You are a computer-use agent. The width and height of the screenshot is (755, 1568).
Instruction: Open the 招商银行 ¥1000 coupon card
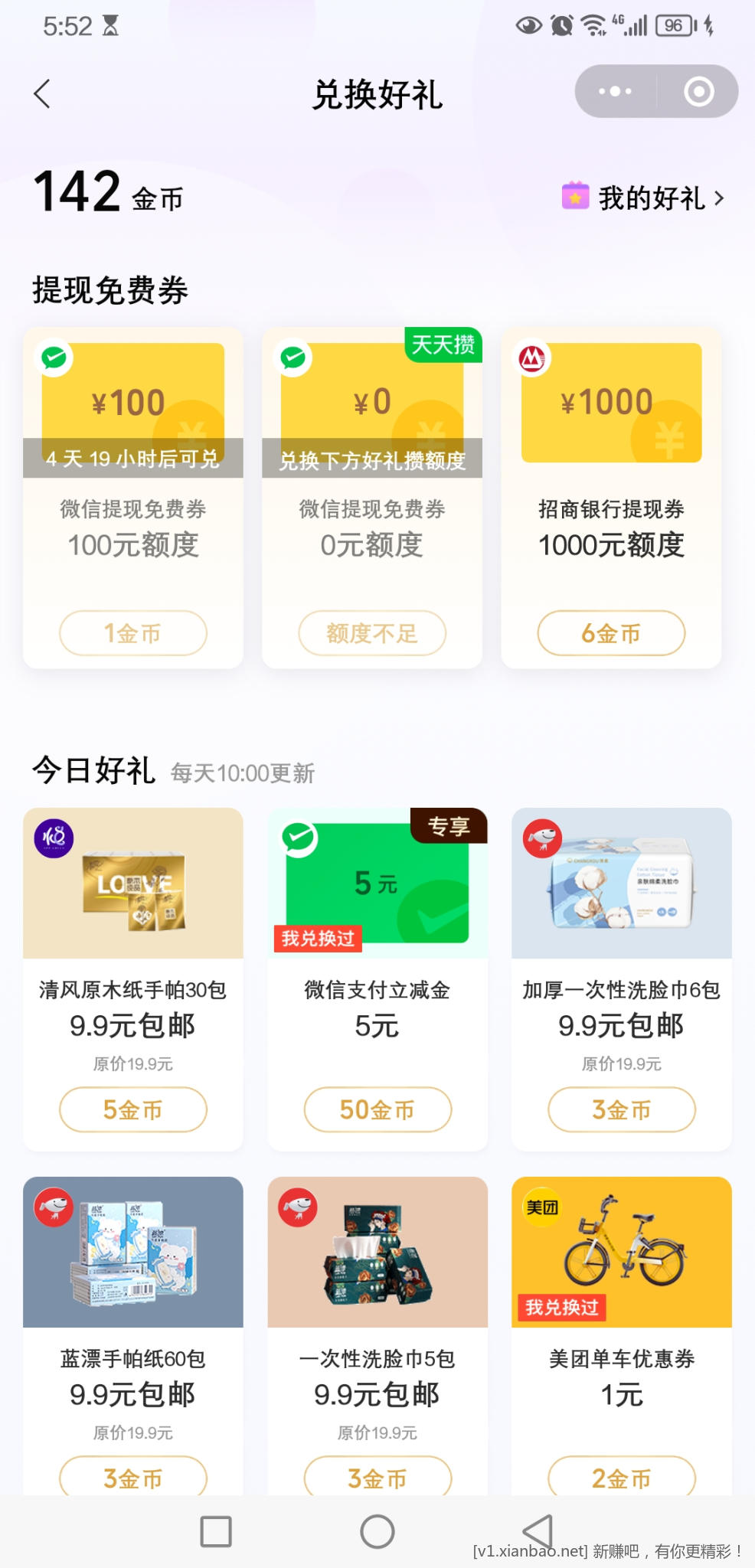[x=611, y=403]
